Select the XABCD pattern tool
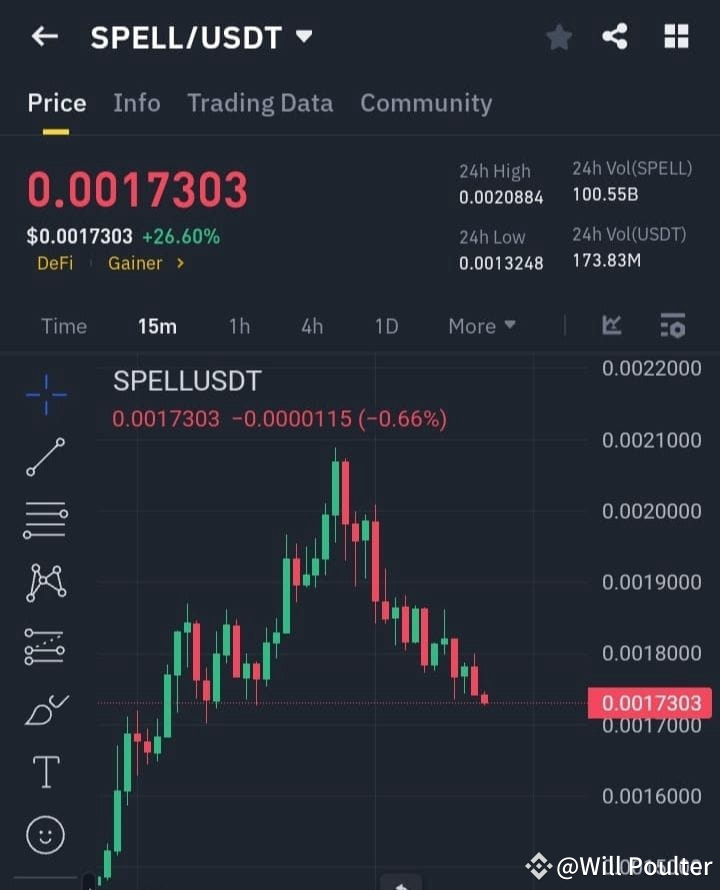This screenshot has width=720, height=890. click(44, 584)
